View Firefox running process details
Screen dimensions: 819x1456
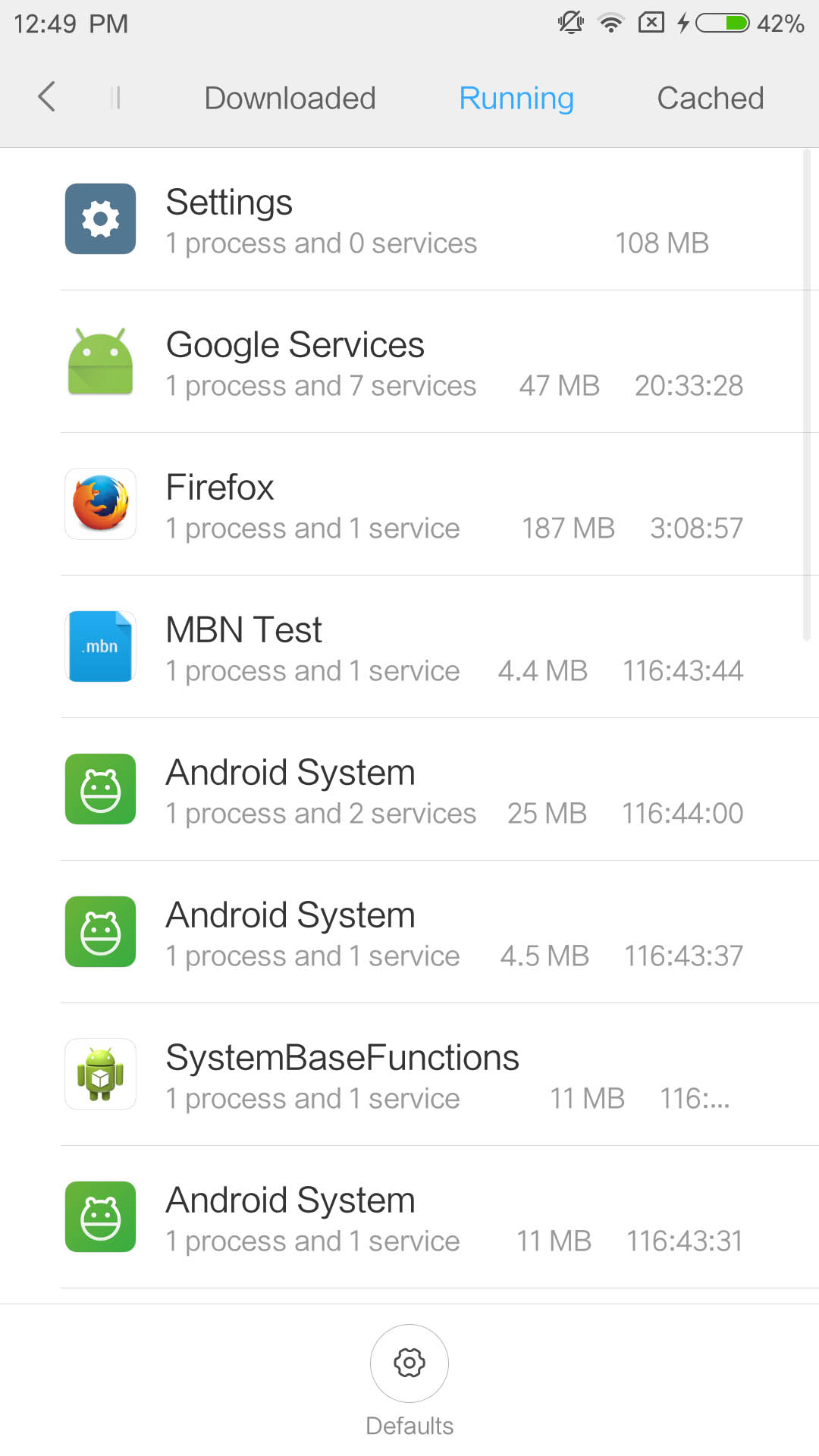pos(409,504)
